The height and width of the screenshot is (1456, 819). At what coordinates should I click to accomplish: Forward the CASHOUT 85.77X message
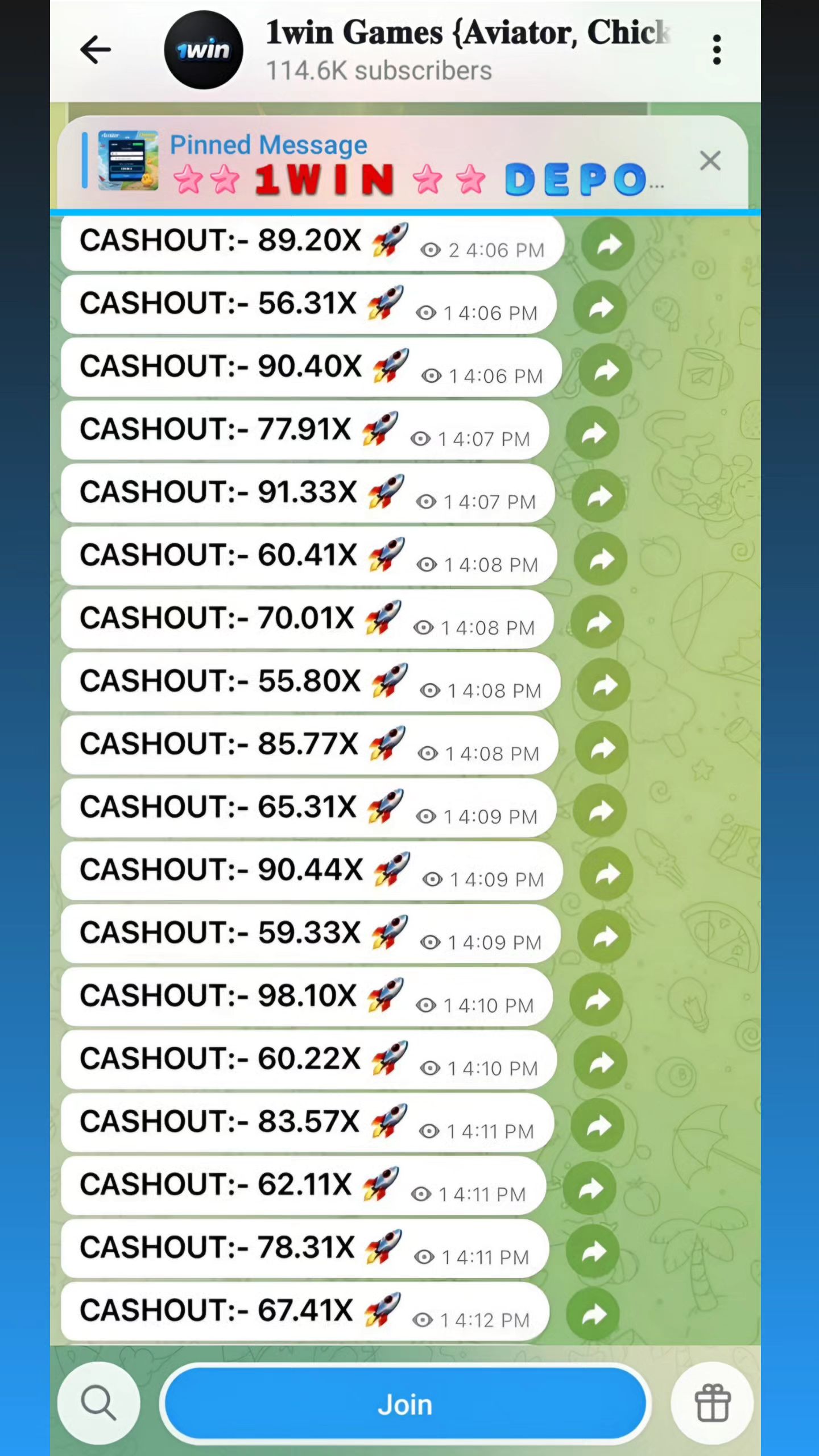tap(602, 748)
